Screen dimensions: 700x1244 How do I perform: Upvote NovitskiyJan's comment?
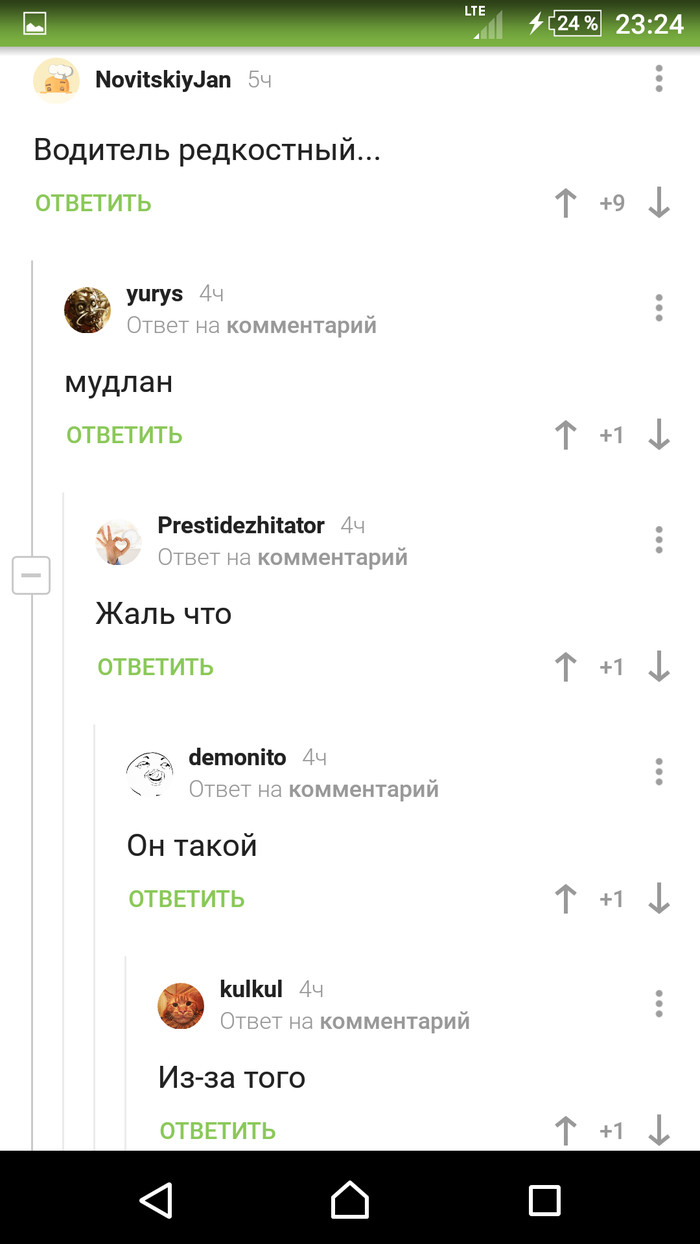(x=566, y=203)
